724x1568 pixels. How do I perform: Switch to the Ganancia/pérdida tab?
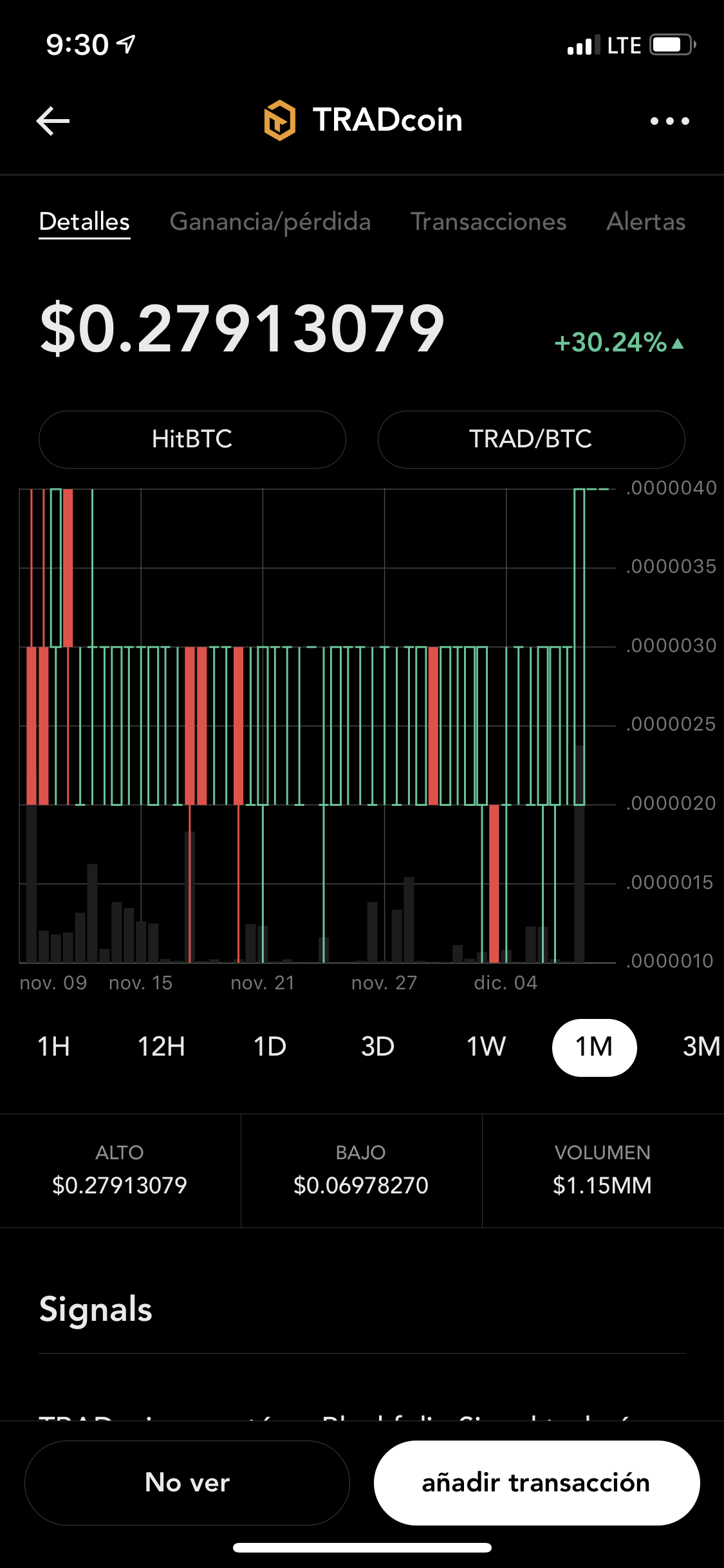click(270, 221)
